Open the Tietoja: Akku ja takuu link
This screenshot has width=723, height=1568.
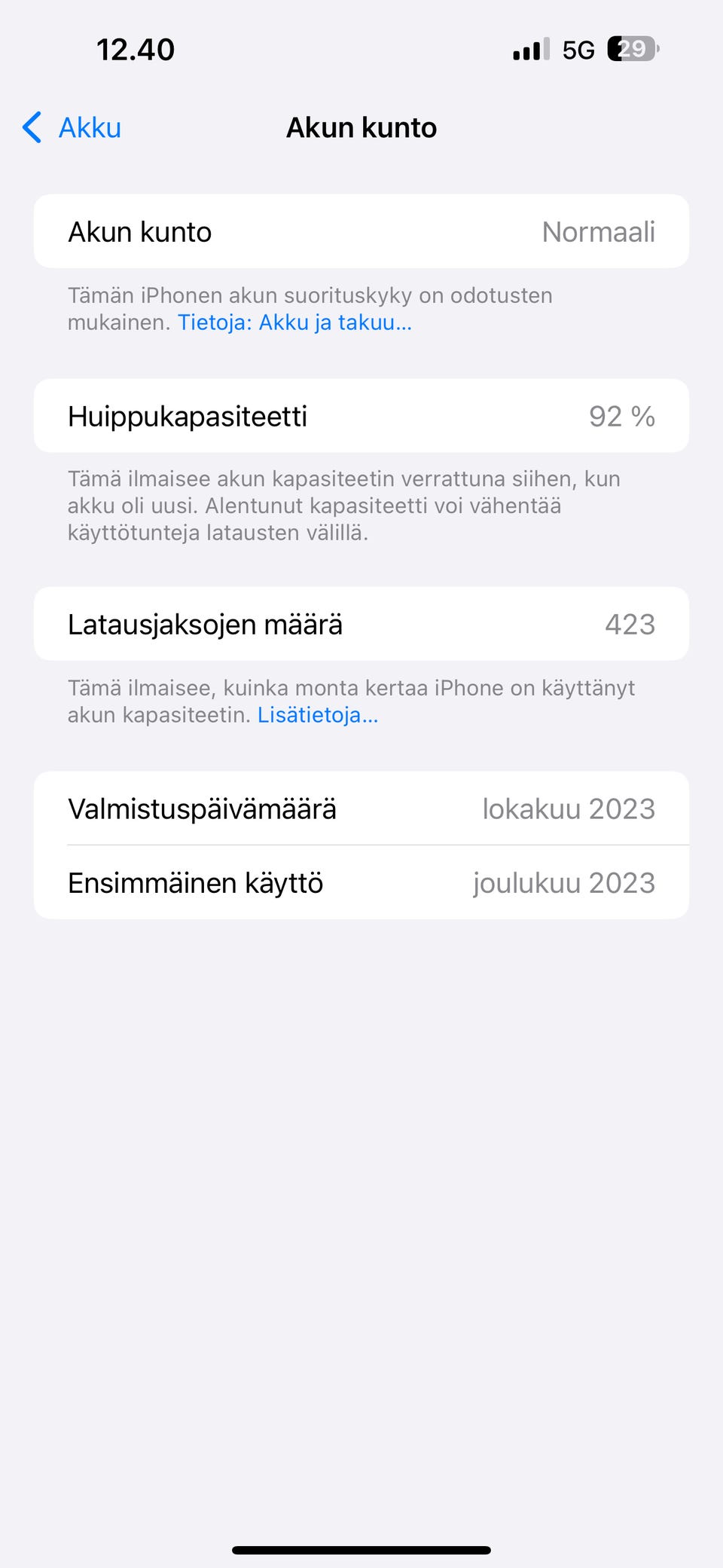[x=294, y=322]
